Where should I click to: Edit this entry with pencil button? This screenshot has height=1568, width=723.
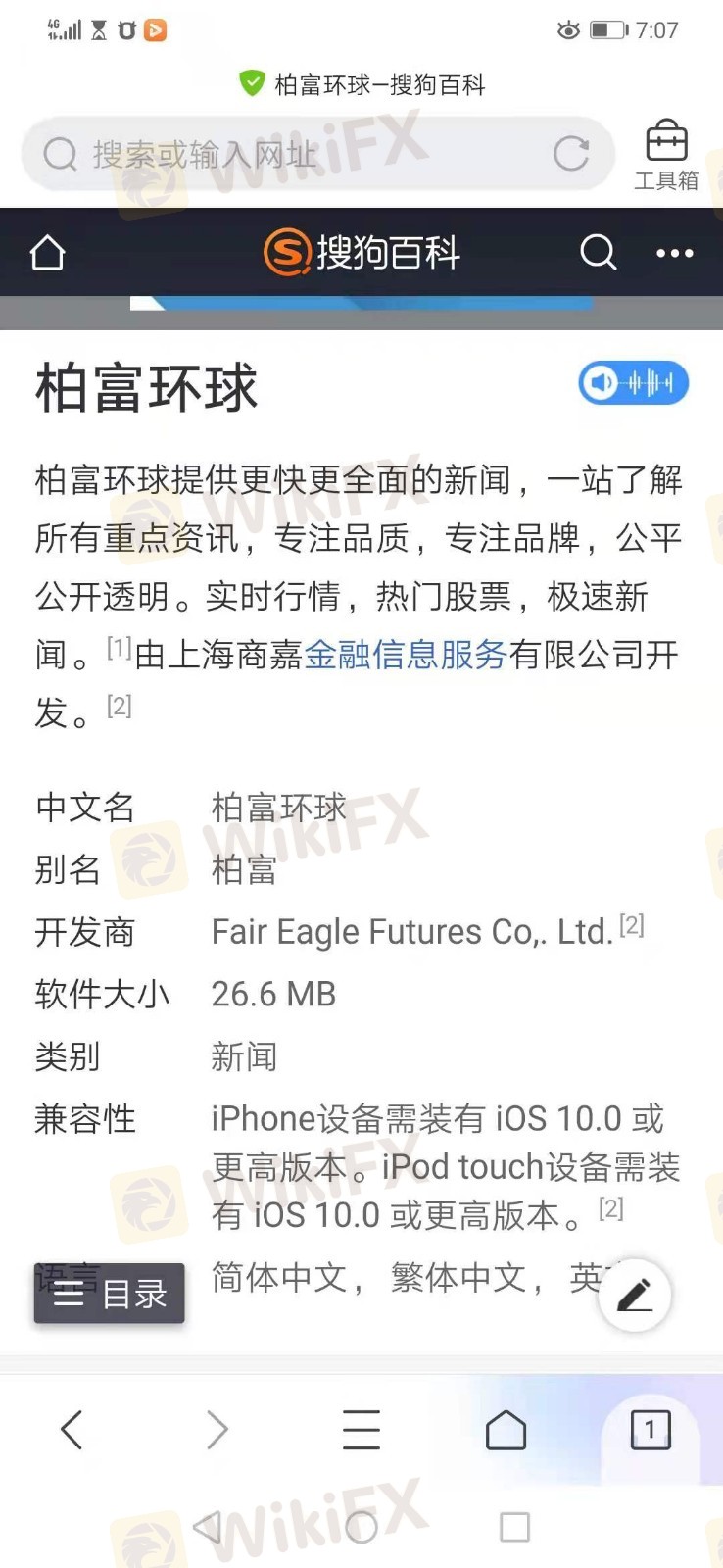click(634, 1295)
